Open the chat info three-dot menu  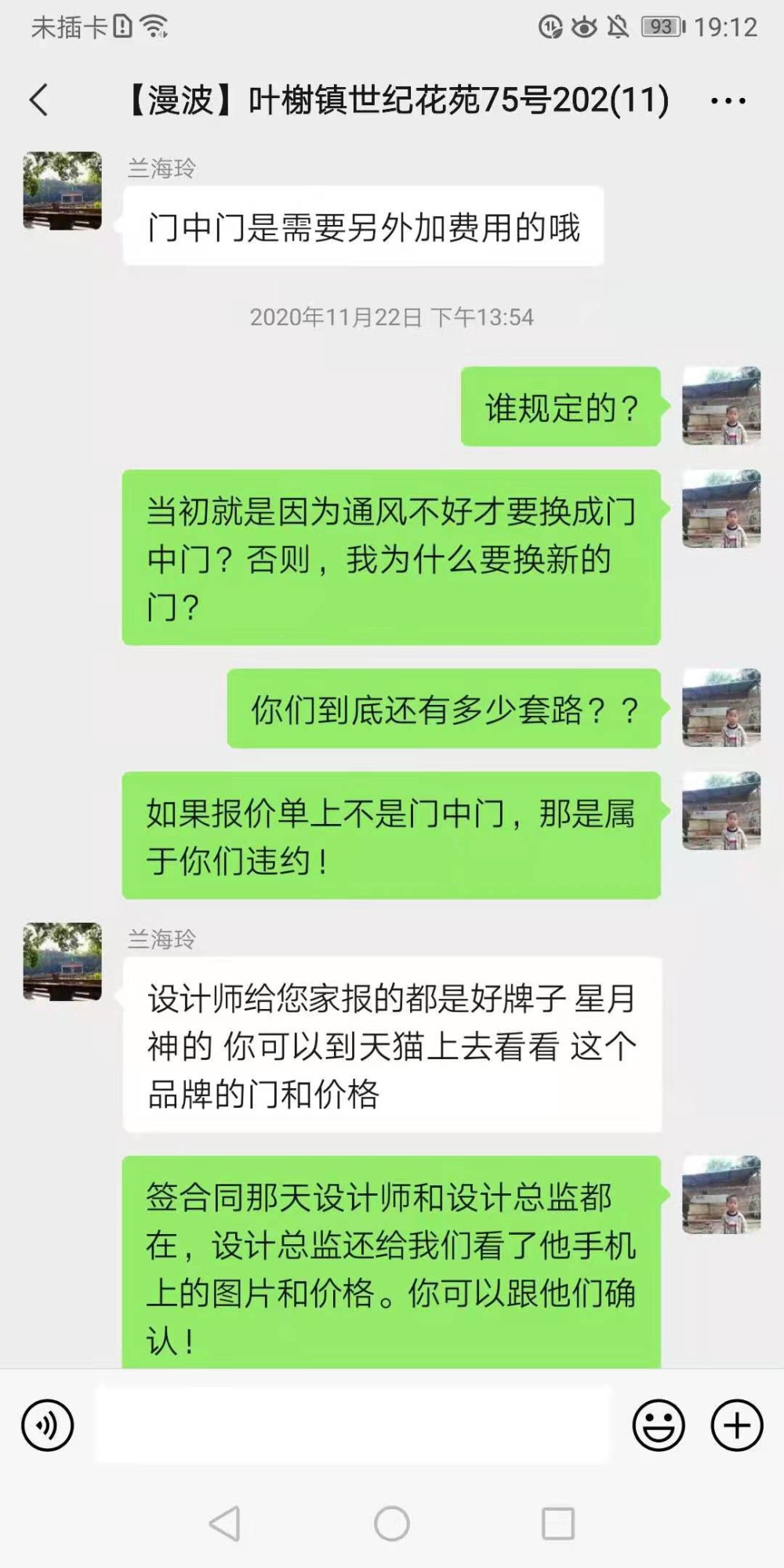coord(728,100)
